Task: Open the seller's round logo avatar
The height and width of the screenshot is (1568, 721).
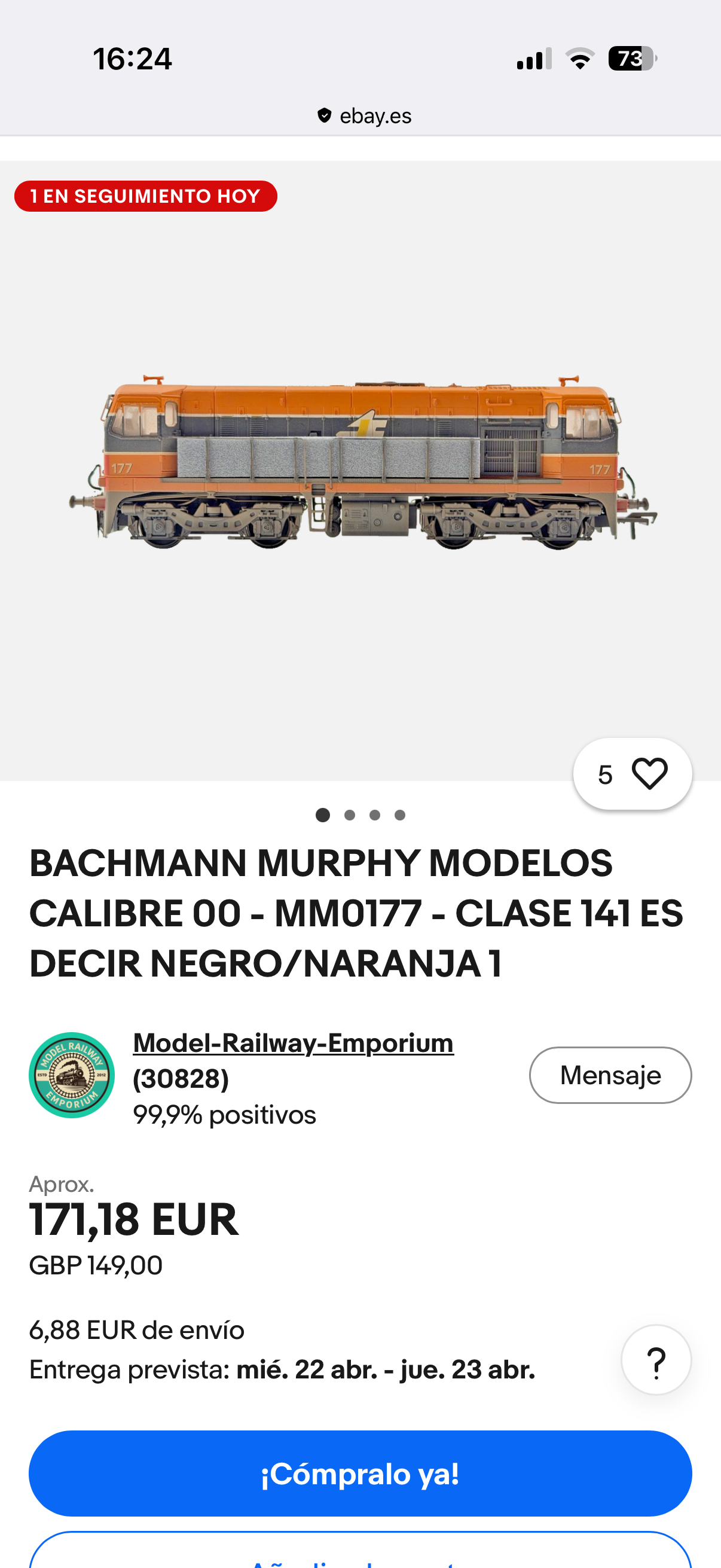Action: click(72, 1075)
